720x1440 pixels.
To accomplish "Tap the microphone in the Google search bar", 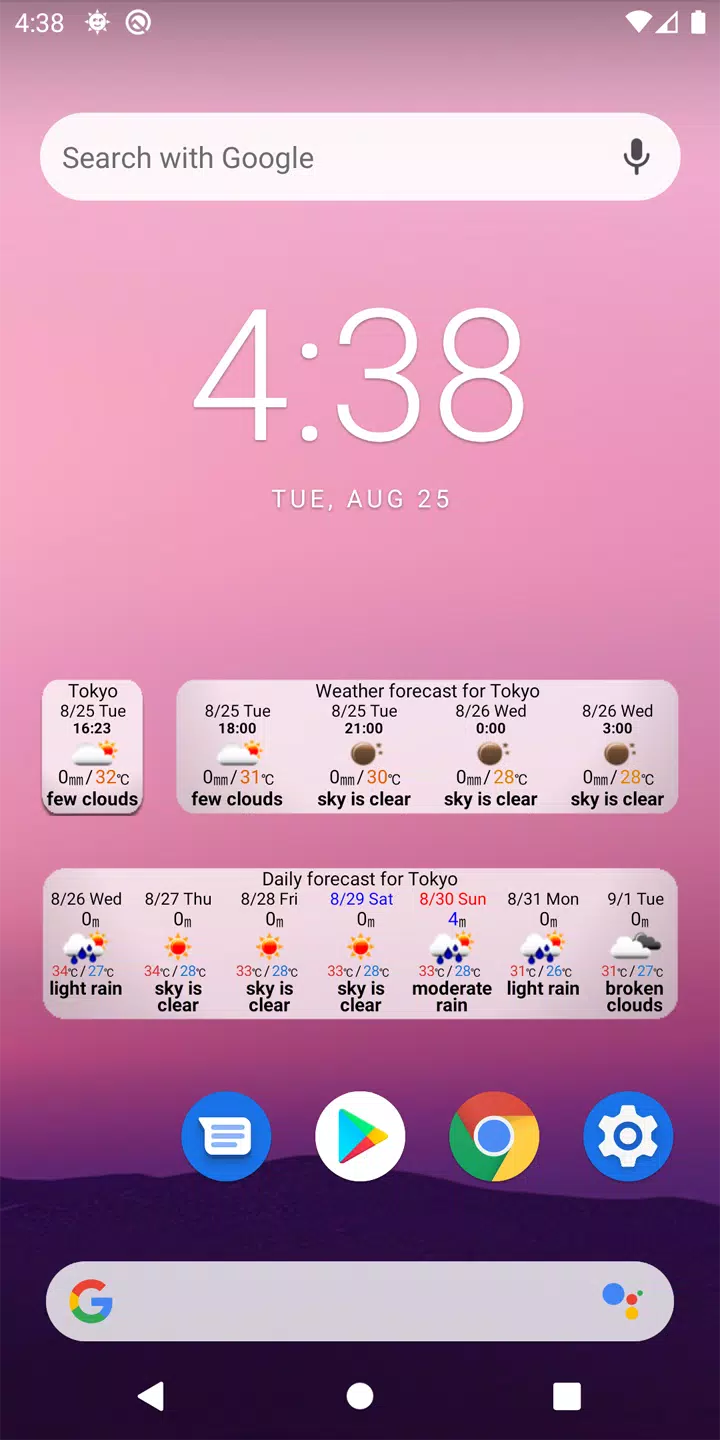I will pyautogui.click(x=636, y=157).
